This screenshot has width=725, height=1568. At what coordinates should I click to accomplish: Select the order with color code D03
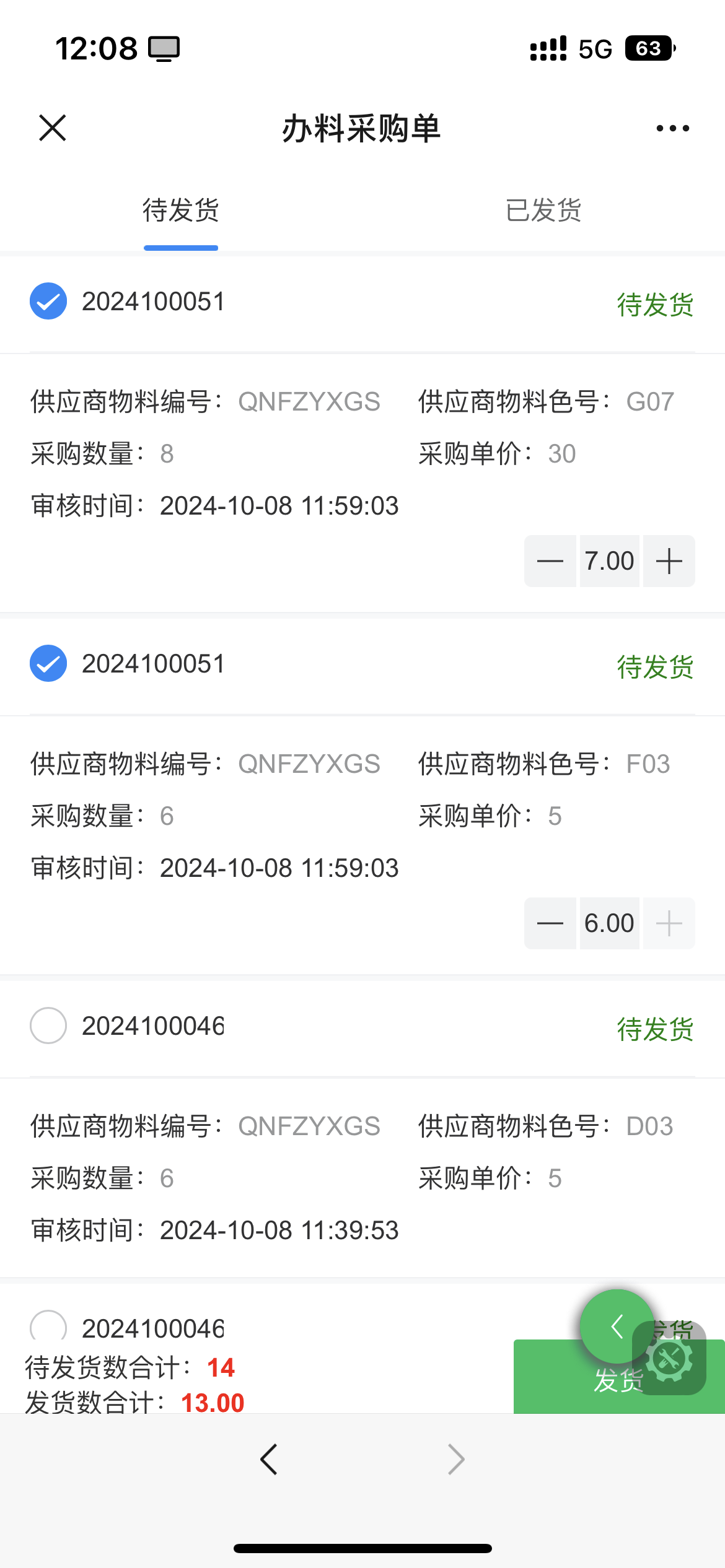[x=48, y=1026]
